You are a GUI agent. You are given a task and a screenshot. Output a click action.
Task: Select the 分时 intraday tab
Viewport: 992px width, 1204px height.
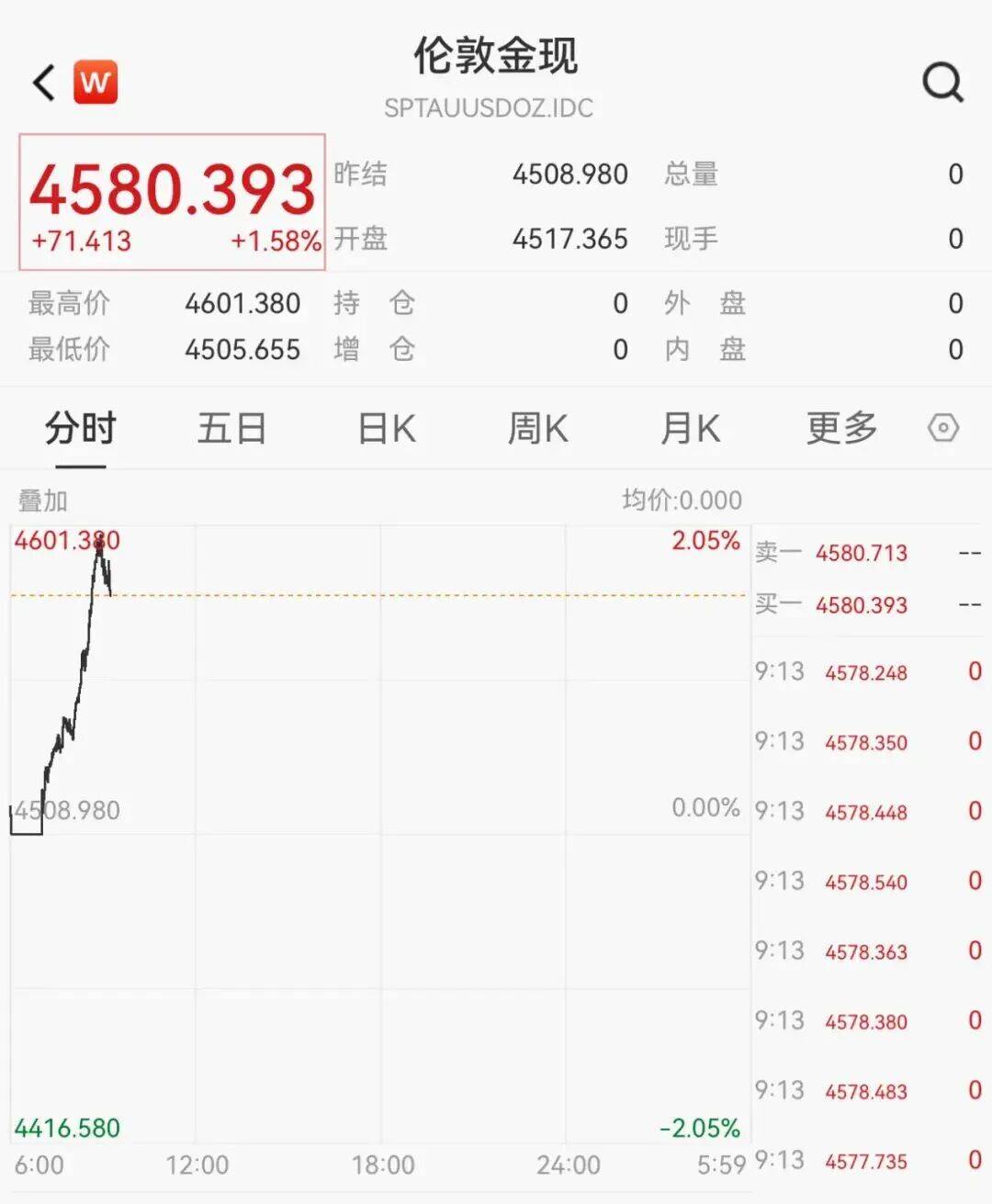point(81,429)
